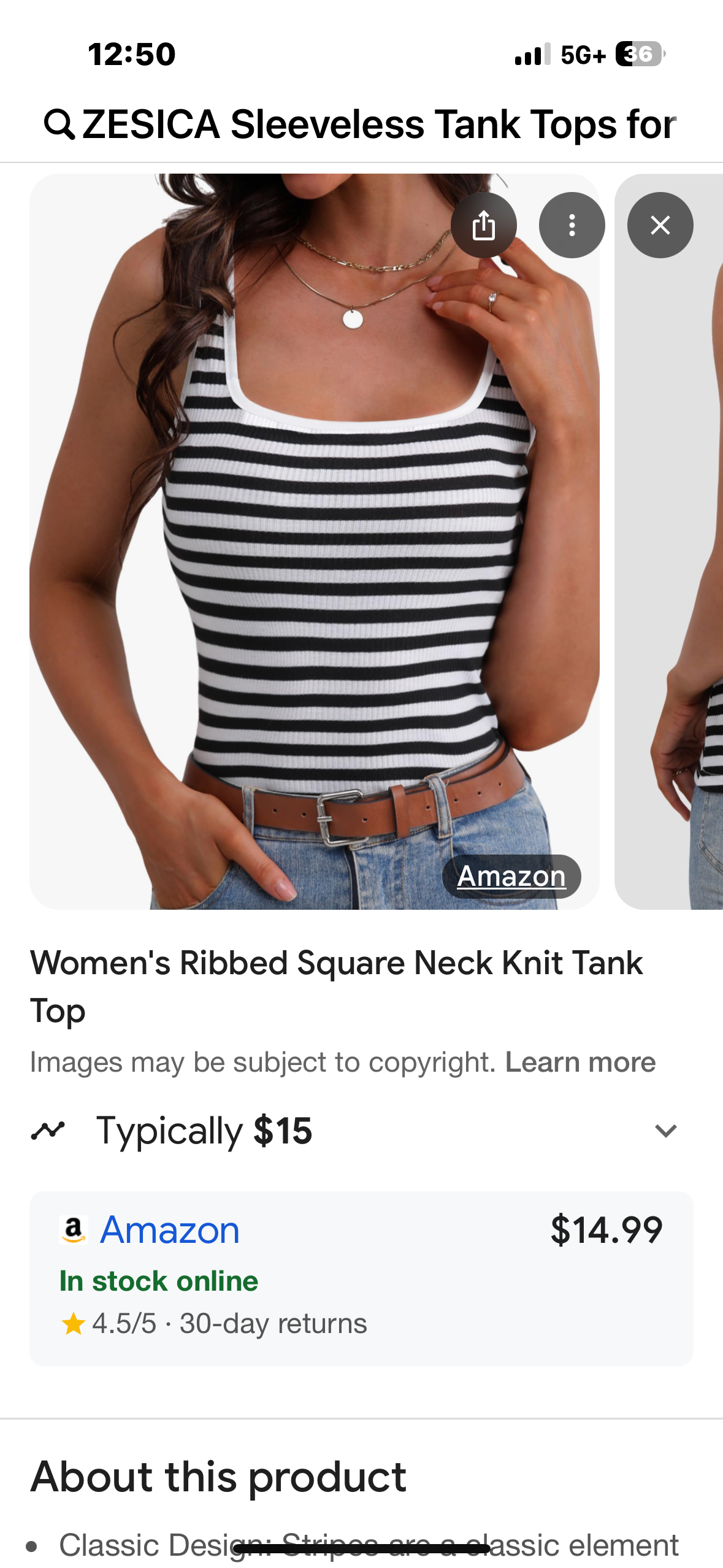Close the product panel

(x=660, y=225)
